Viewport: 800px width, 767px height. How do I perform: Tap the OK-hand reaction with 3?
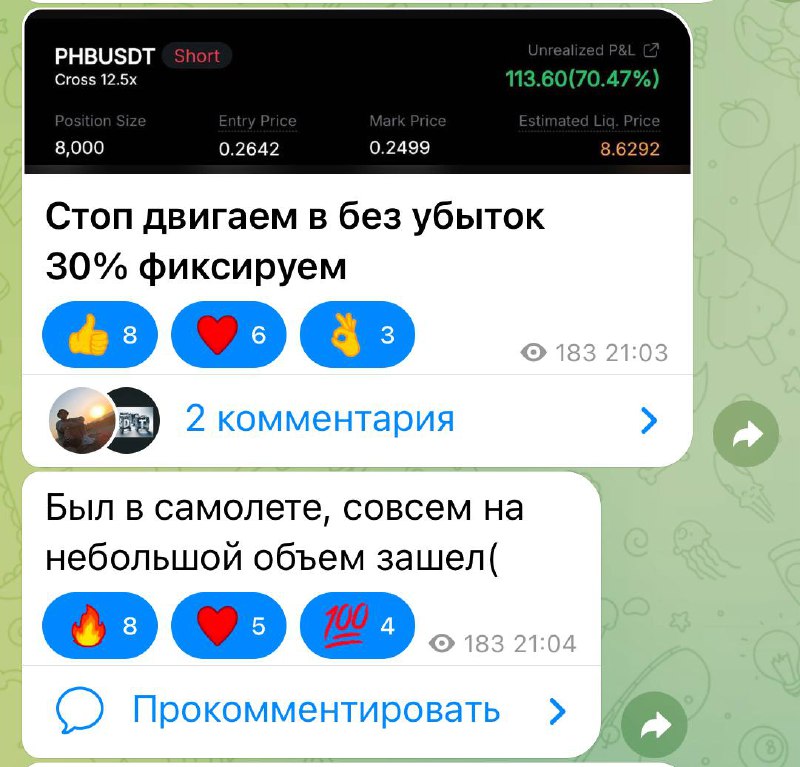[x=357, y=336]
